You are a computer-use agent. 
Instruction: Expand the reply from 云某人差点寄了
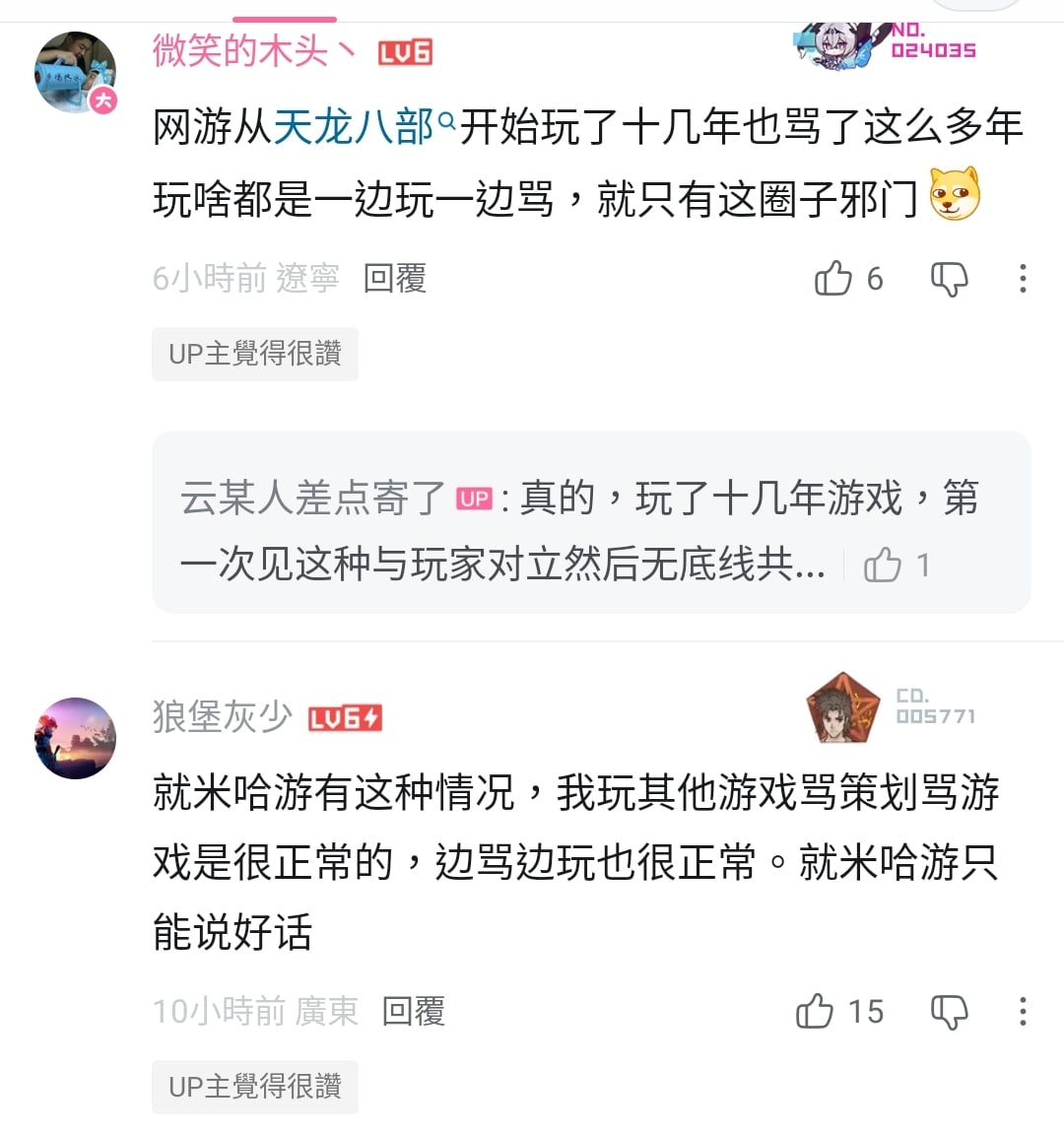coord(502,531)
